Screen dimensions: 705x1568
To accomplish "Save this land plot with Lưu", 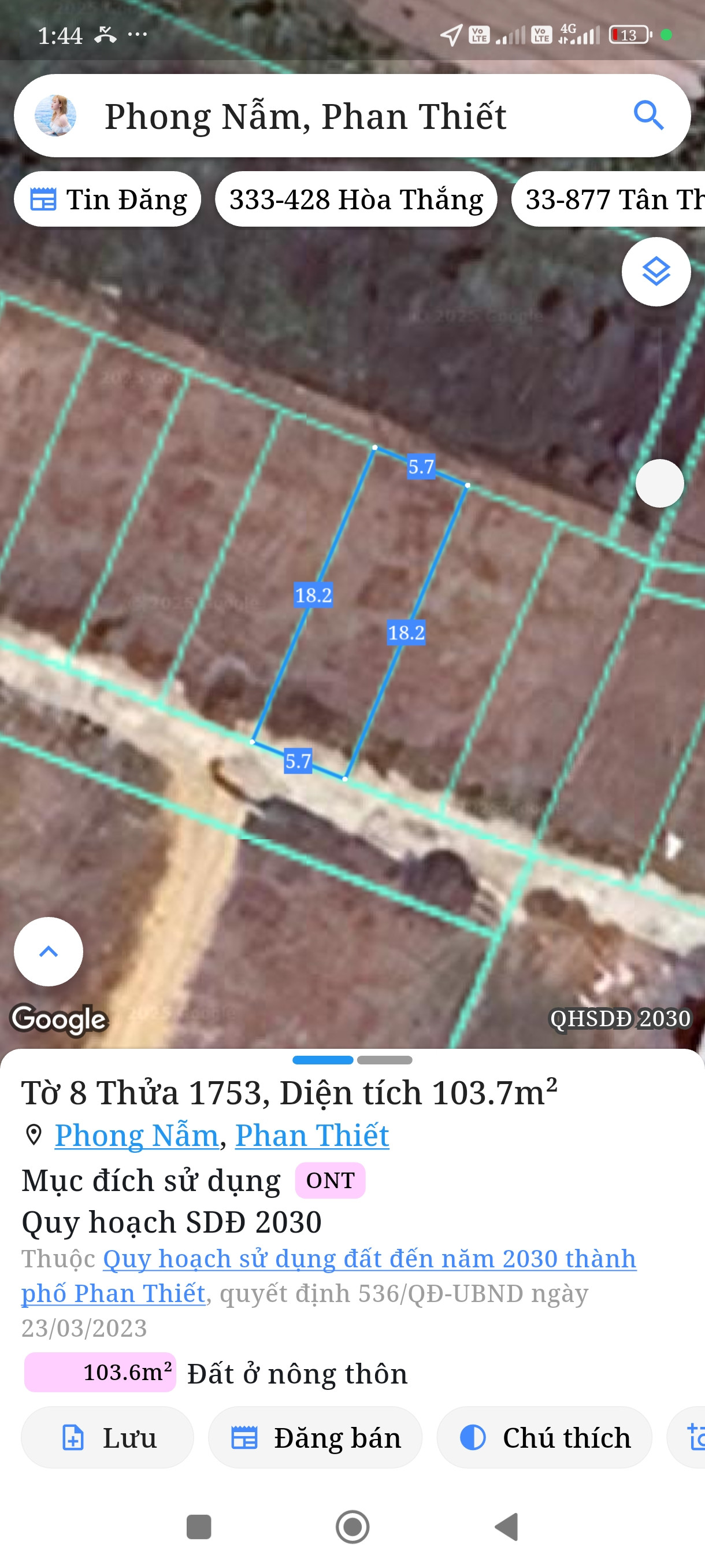I will coord(107,1438).
